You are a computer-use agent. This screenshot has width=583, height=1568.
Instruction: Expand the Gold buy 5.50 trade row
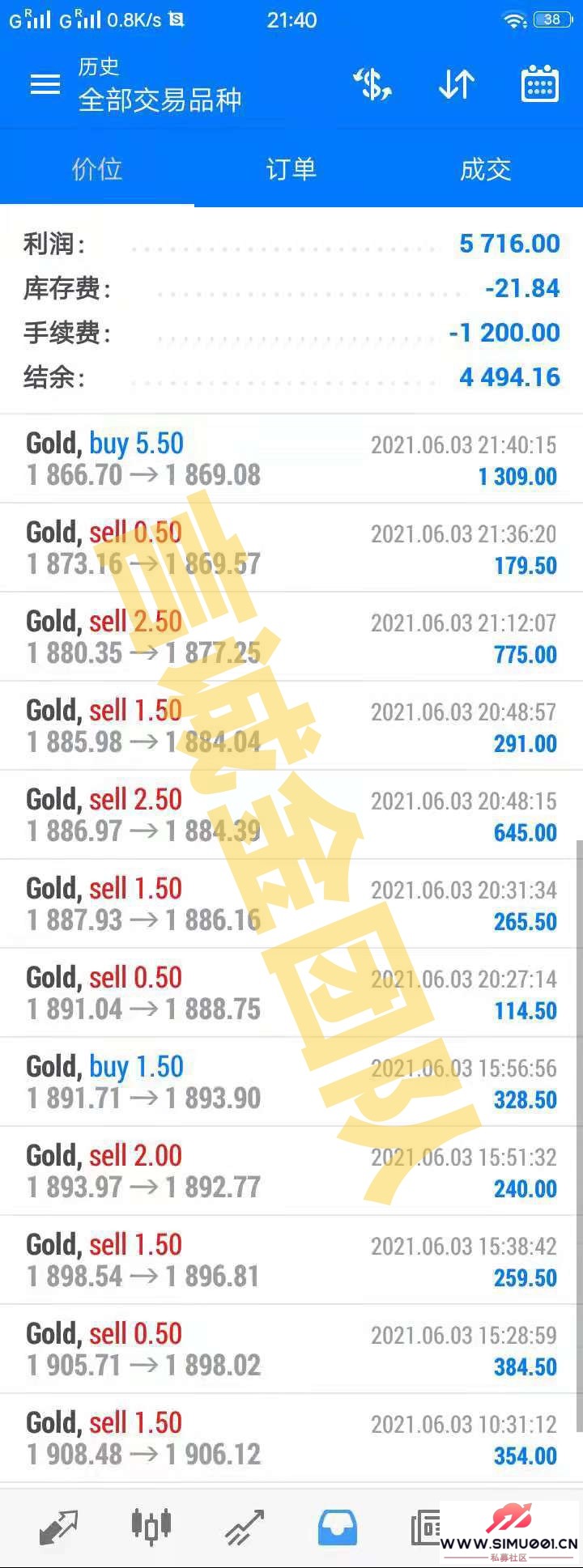(291, 459)
